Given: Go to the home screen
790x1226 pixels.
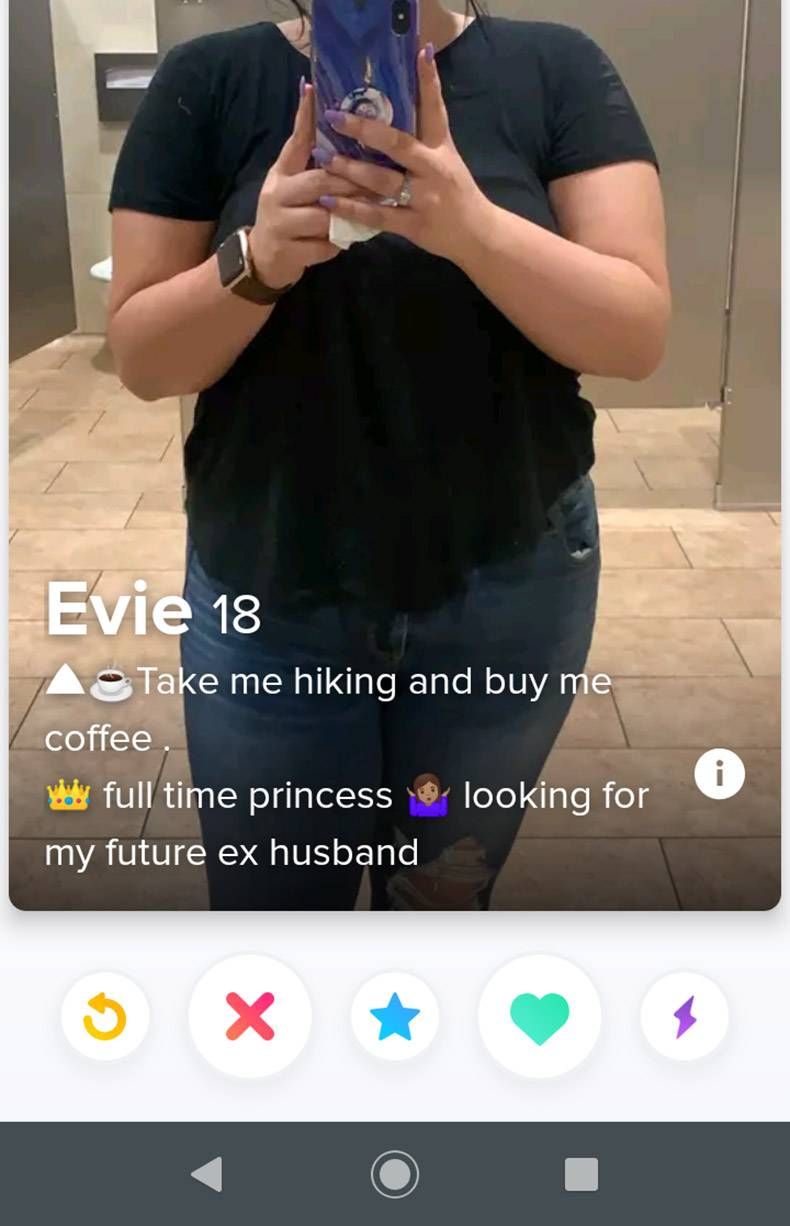Looking at the screenshot, I should pos(395,1174).
